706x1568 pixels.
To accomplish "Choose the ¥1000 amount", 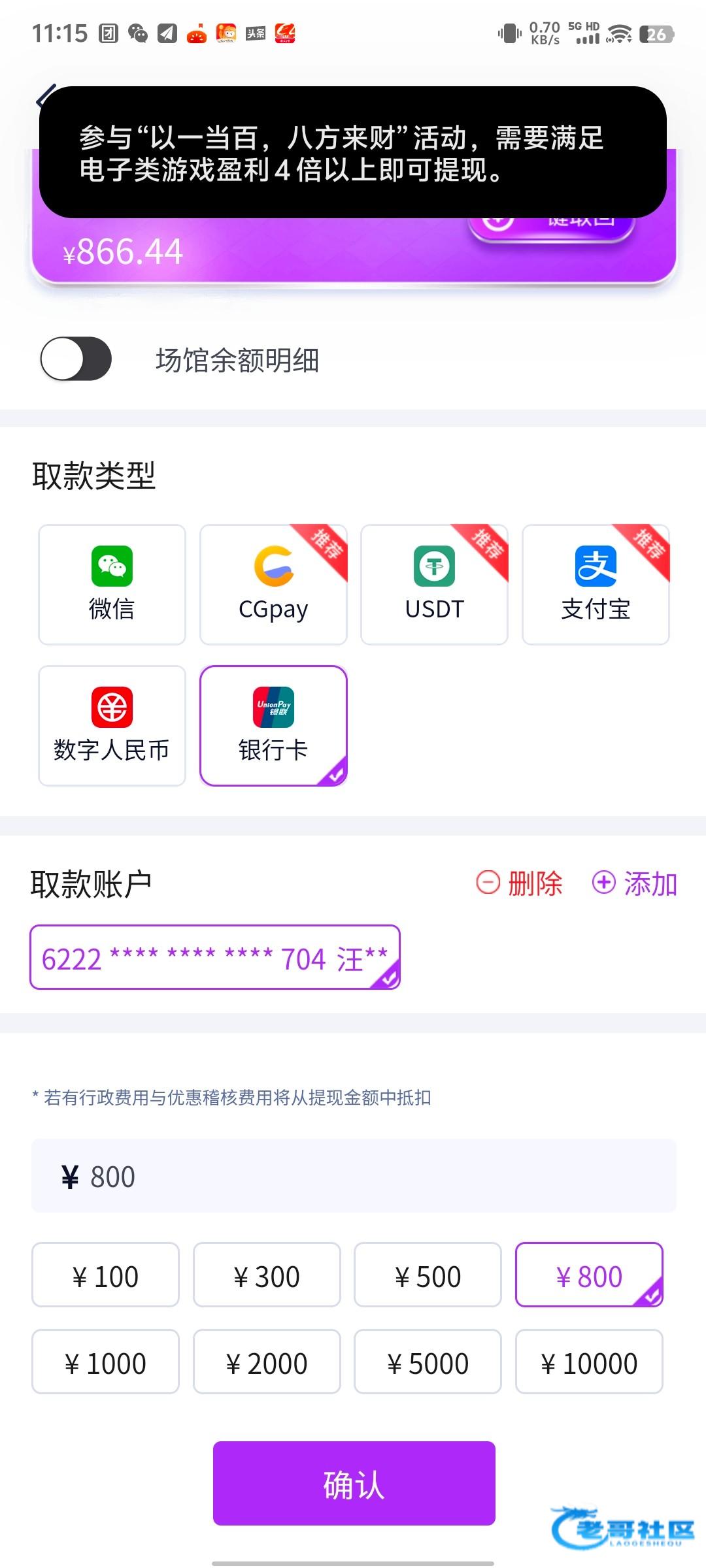I will pyautogui.click(x=105, y=1362).
